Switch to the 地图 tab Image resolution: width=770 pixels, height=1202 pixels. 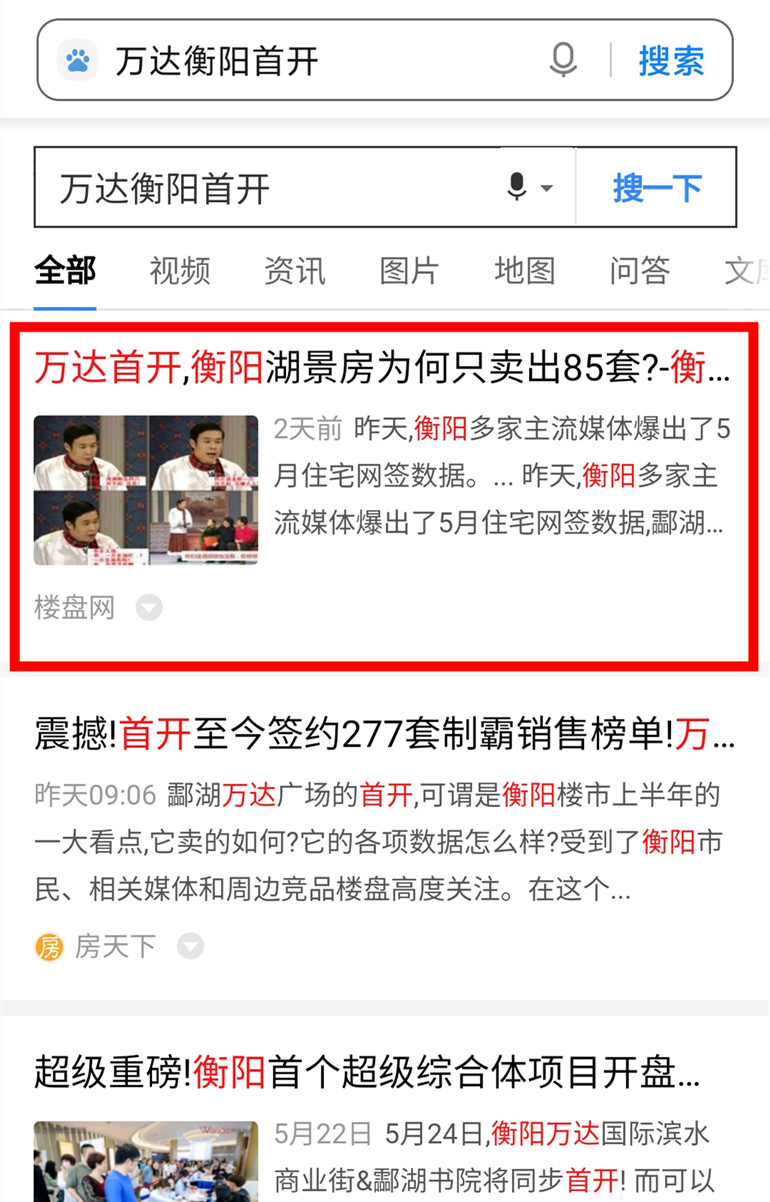[x=523, y=271]
